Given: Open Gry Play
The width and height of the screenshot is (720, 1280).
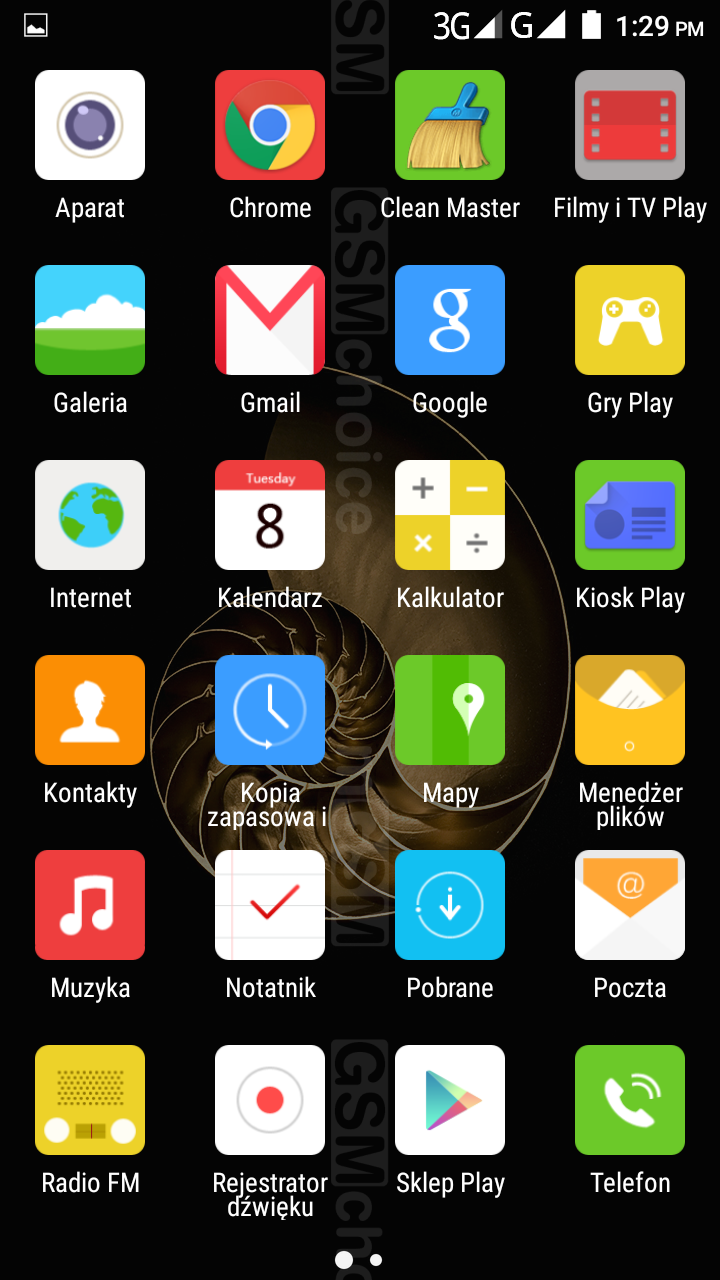Looking at the screenshot, I should pos(630,320).
